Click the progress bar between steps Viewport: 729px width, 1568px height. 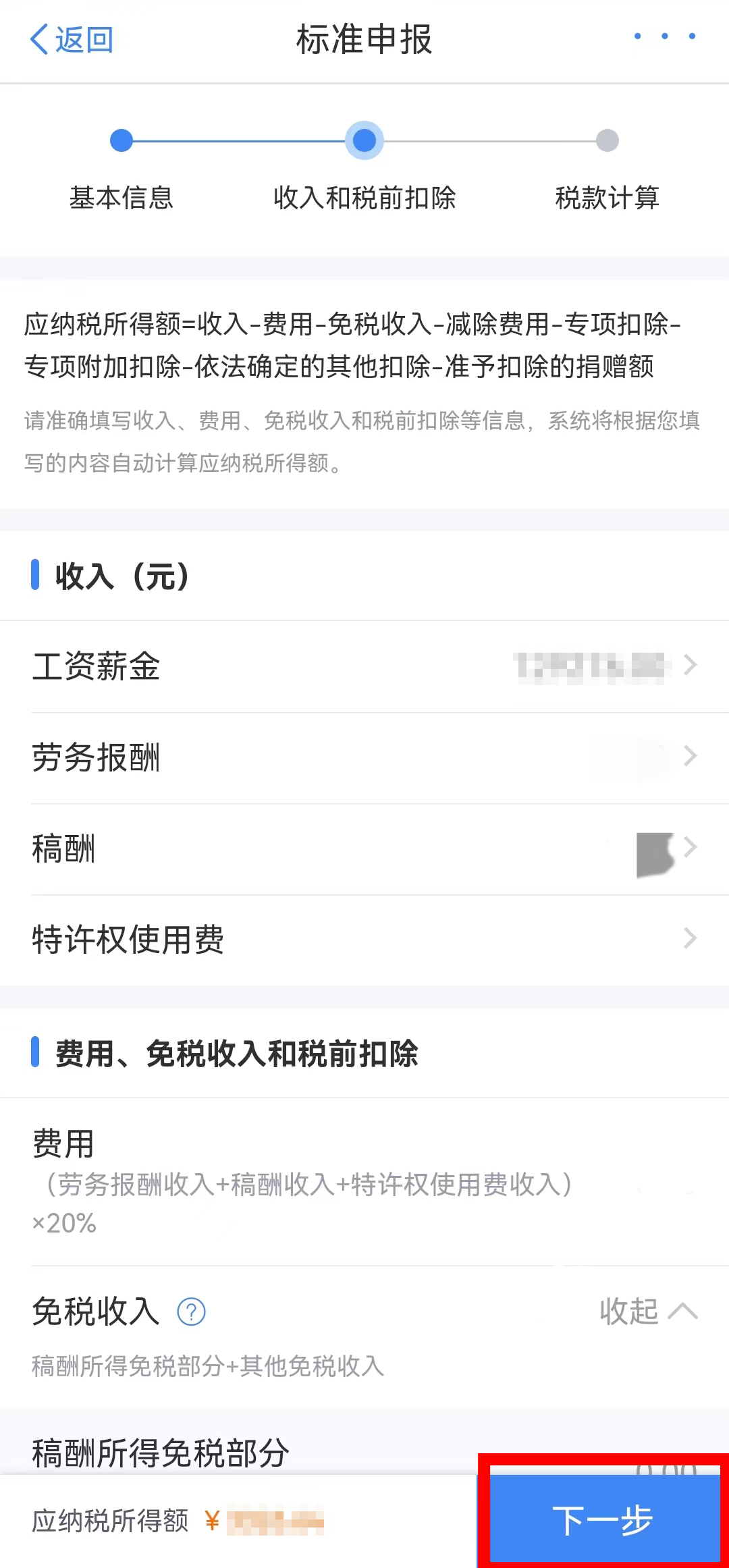(x=243, y=141)
